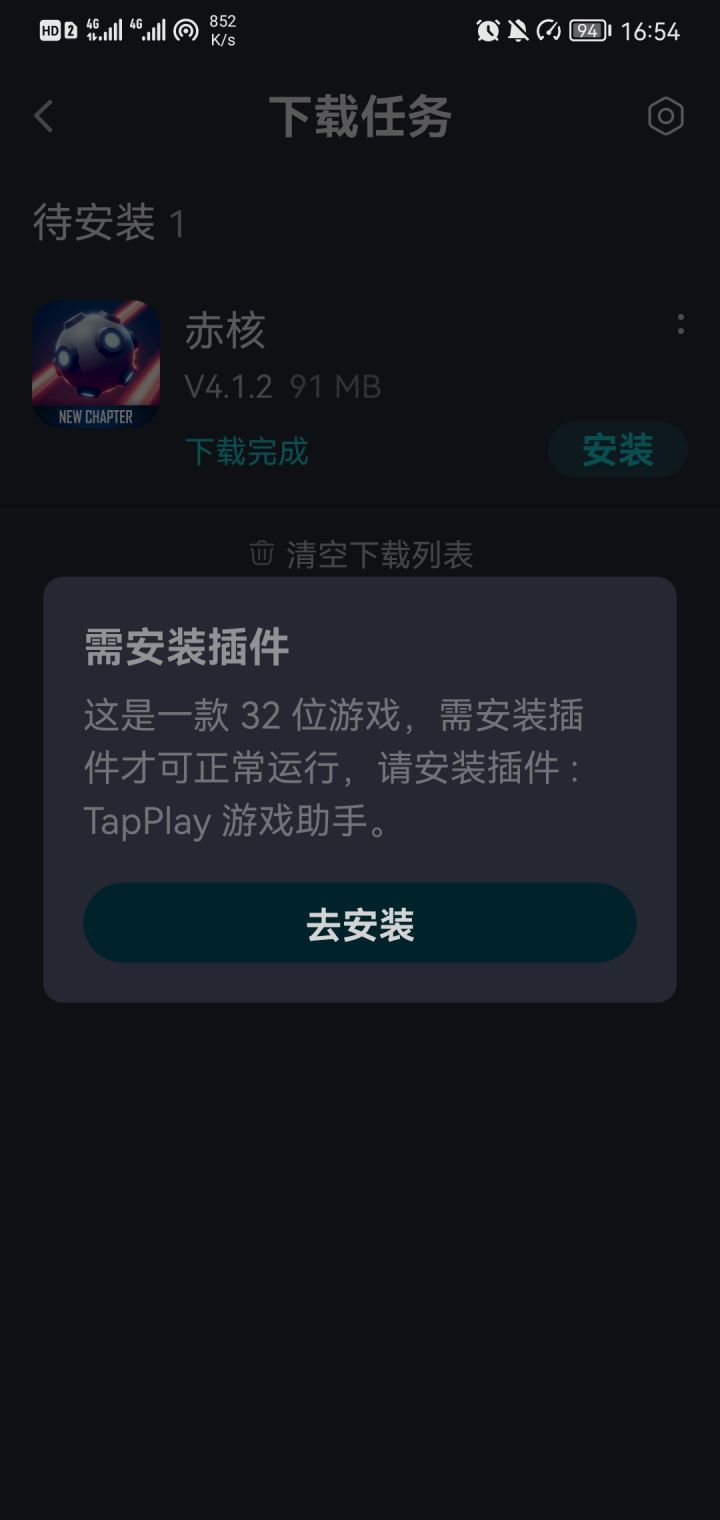The width and height of the screenshot is (720, 1520).
Task: Tap the trash icon beside 清空下载列表
Action: click(x=262, y=553)
